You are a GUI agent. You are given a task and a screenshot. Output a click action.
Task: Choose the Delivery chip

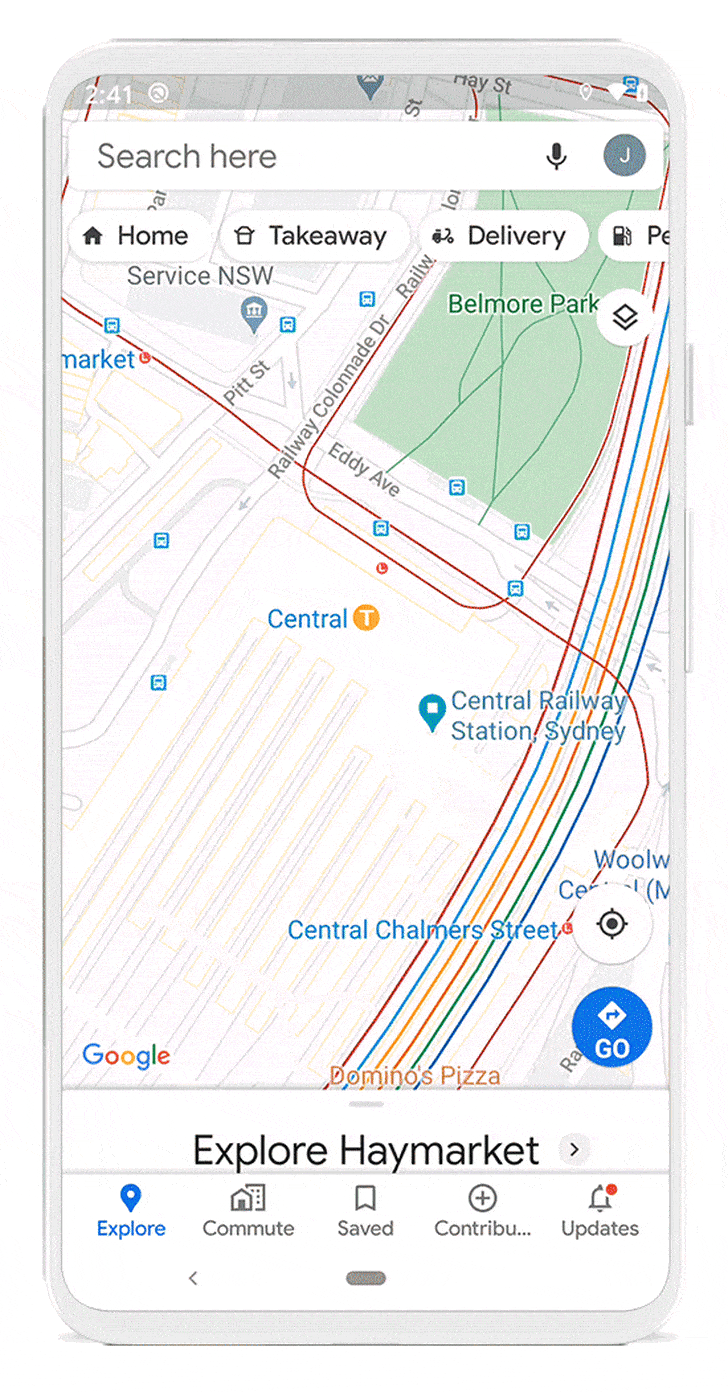(502, 236)
